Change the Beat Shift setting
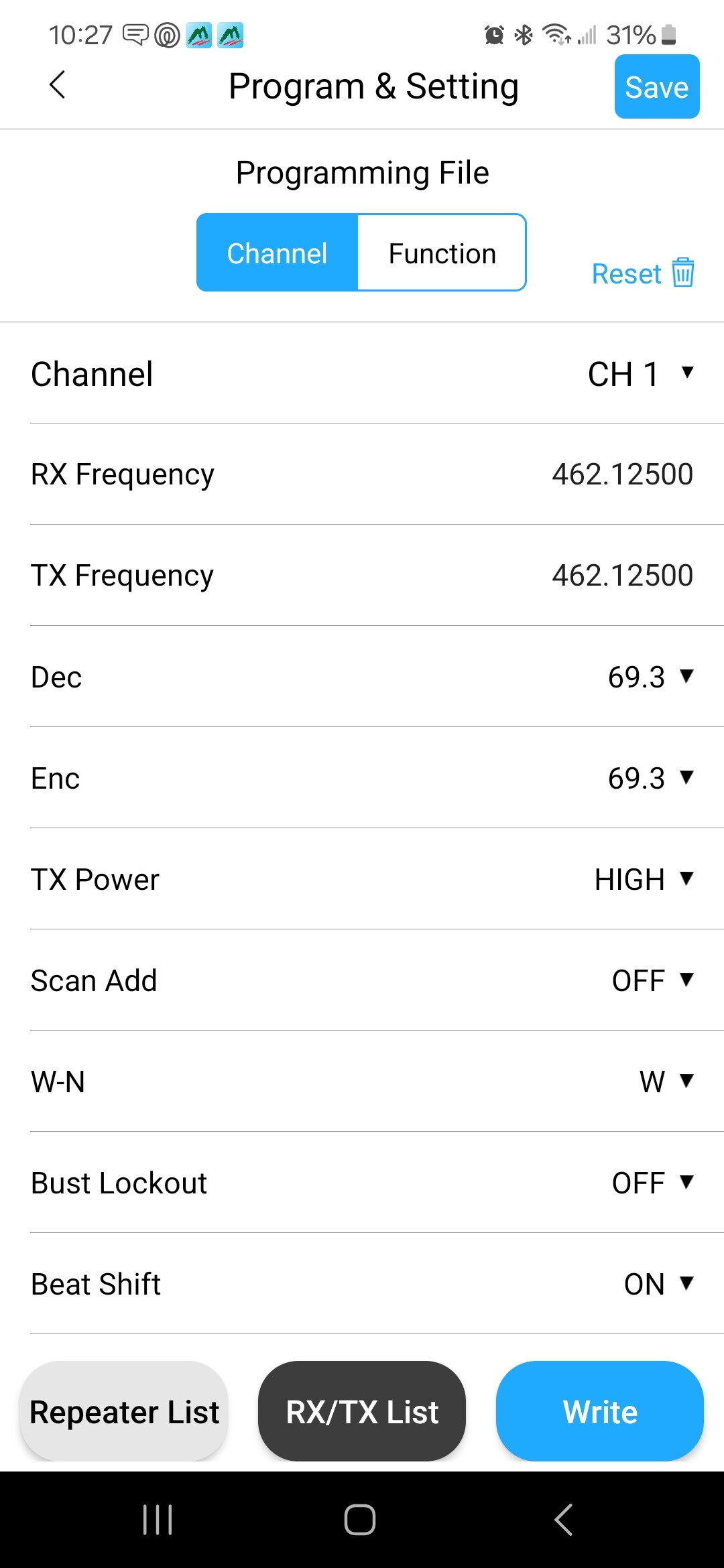The height and width of the screenshot is (1568, 724). point(658,1284)
